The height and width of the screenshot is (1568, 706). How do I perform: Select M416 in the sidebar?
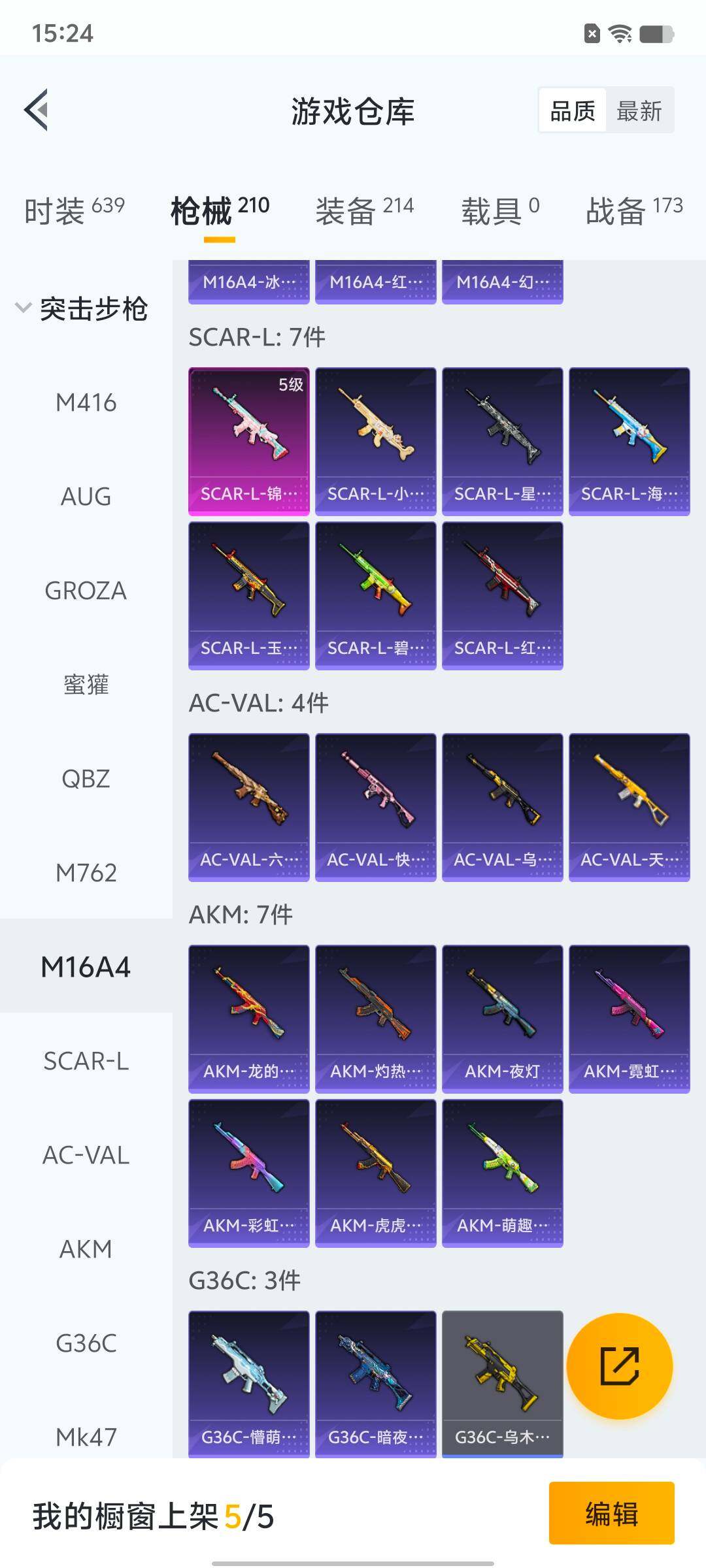pyautogui.click(x=86, y=402)
